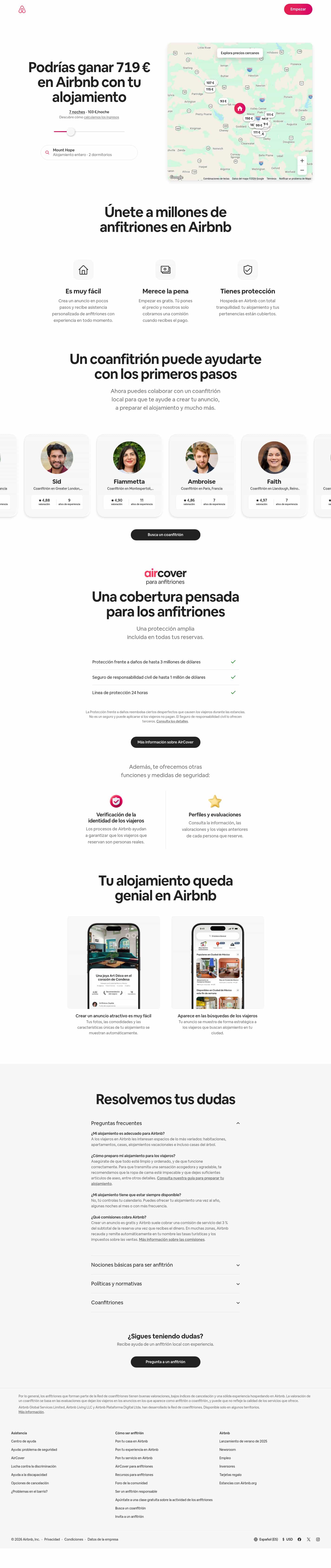The image size is (331, 1568).
Task: Change language from Español (ES)
Action: [266, 1539]
